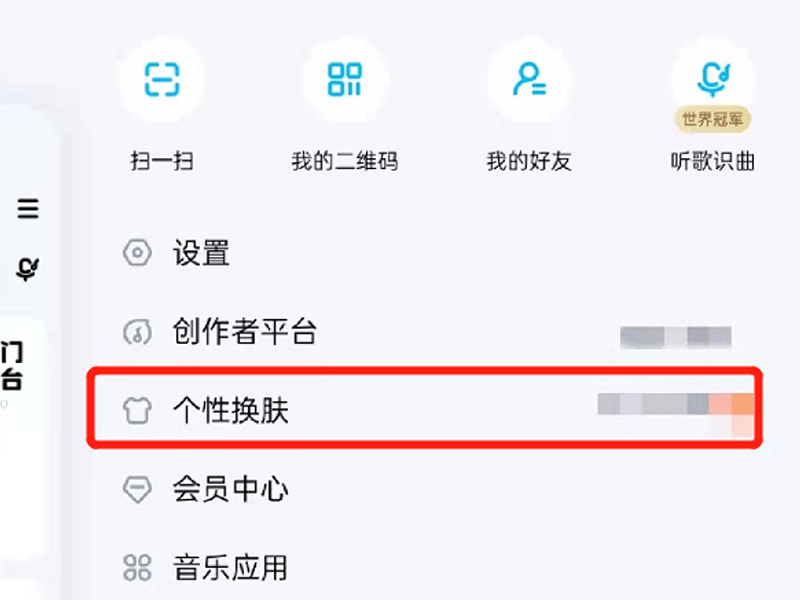Screen dimensions: 800x600
Task: Start 听歌识曲 song recognition
Action: tap(712, 80)
